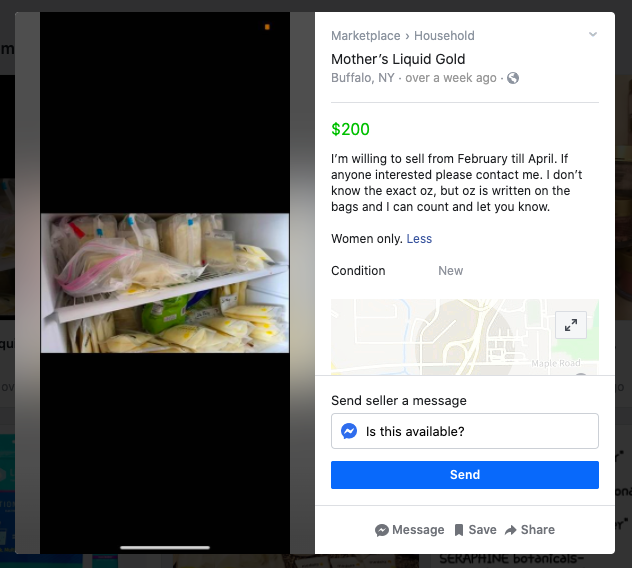This screenshot has width=632, height=568.
Task: Open the listing photo of the bags
Action: 165,283
